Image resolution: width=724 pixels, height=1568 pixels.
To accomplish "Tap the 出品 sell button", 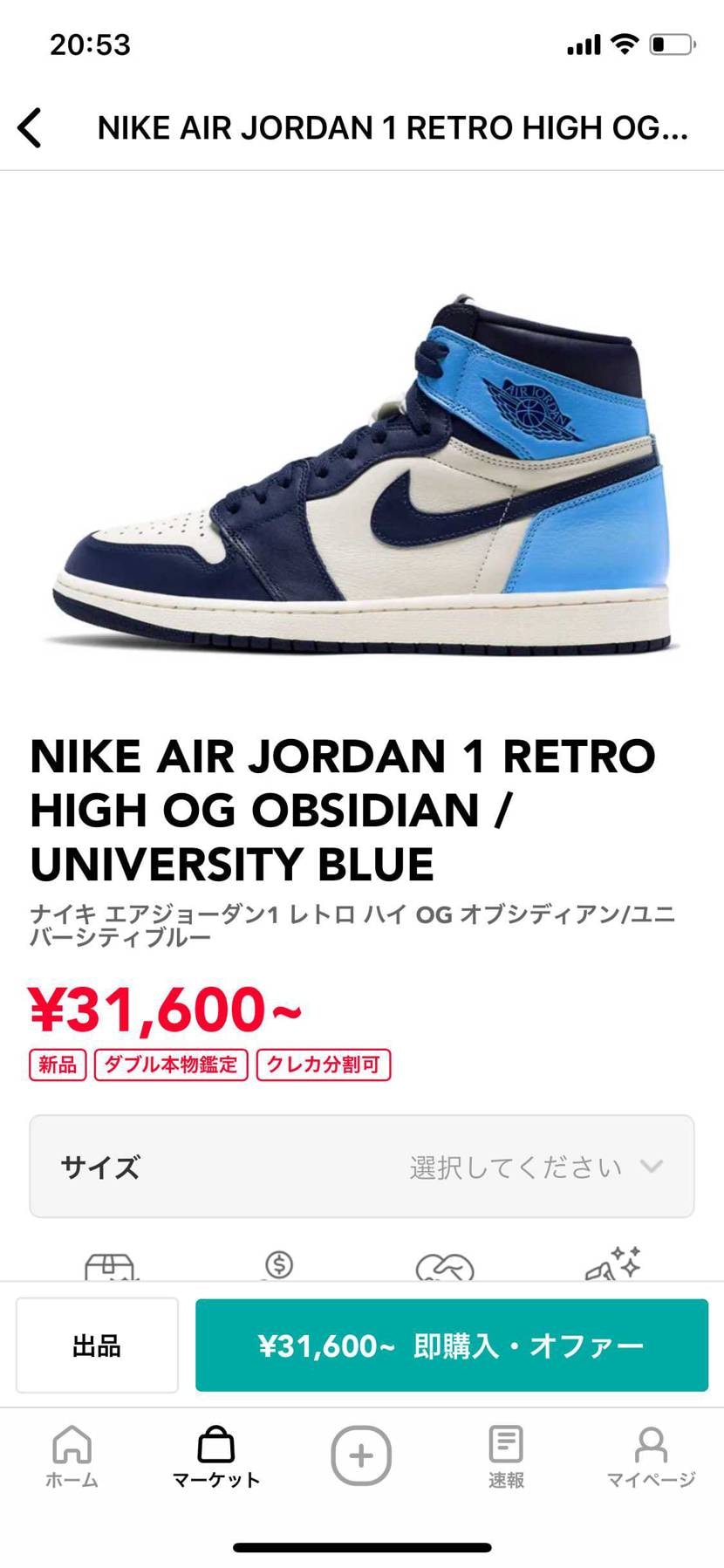I will [97, 1345].
